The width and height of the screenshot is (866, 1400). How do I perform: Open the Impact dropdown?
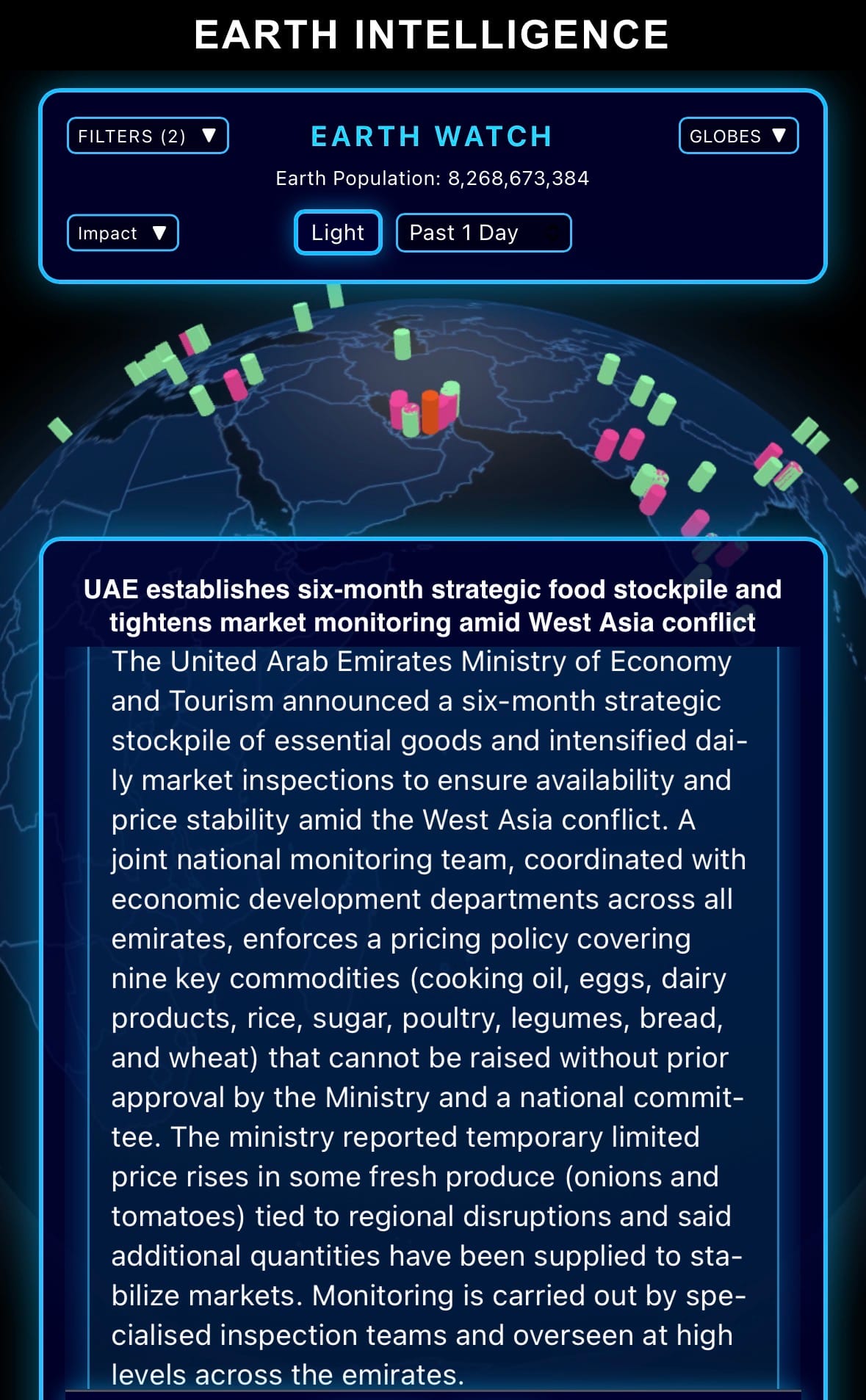(123, 233)
